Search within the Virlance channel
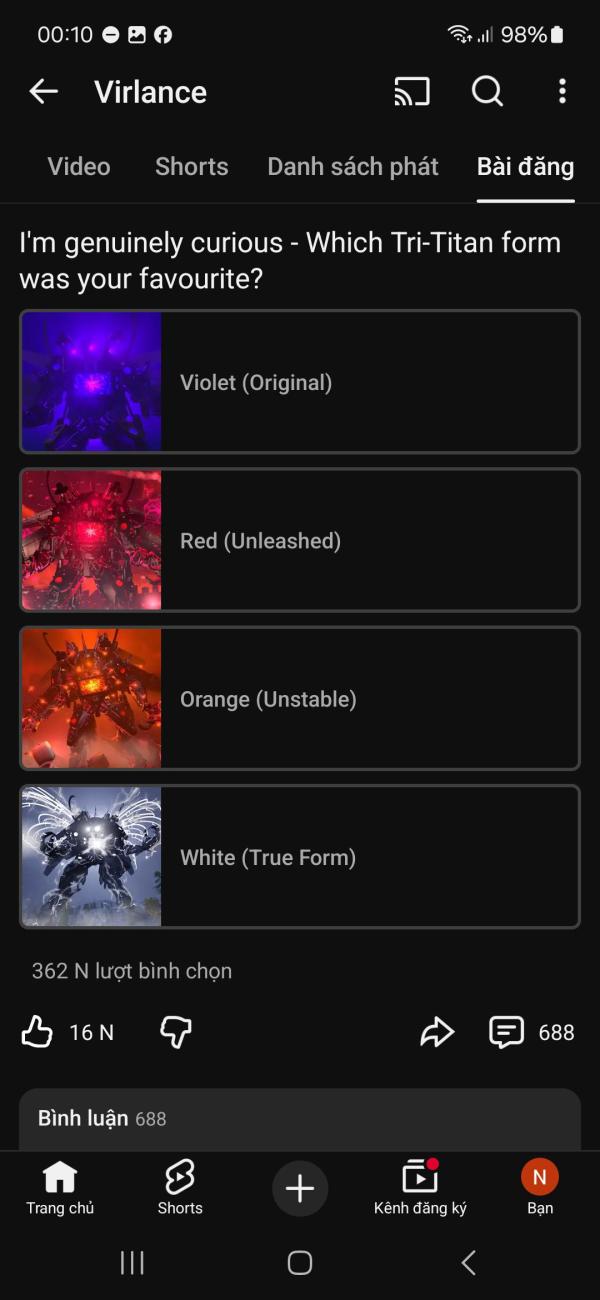This screenshot has width=600, height=1300. (487, 92)
